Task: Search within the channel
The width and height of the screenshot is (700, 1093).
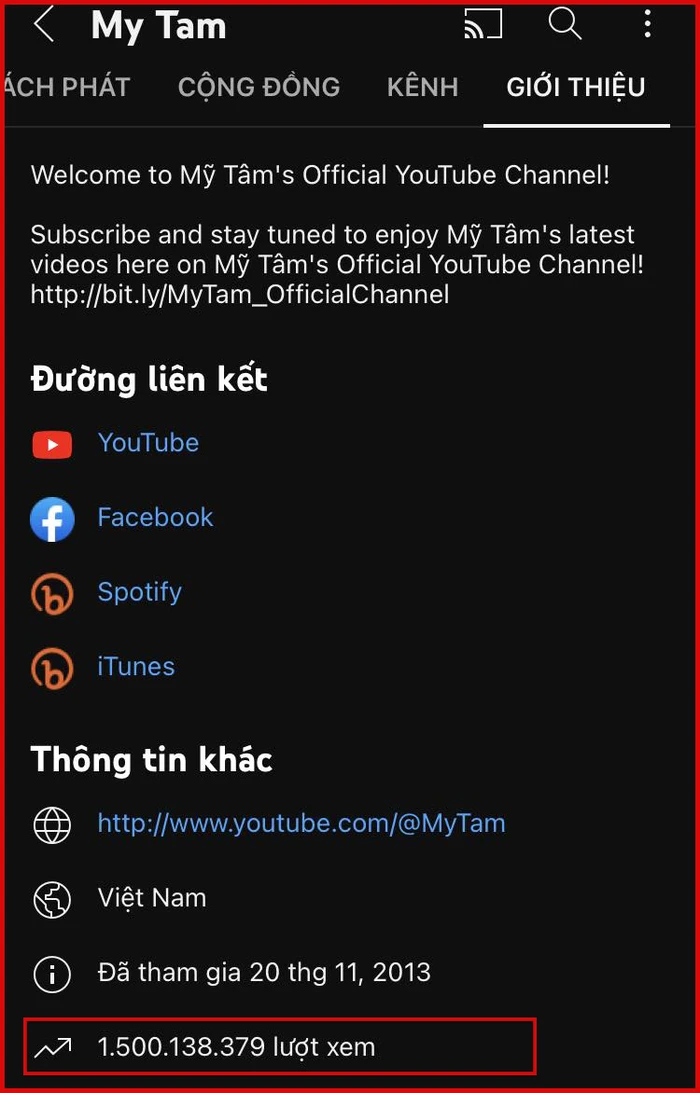Action: coord(565,24)
